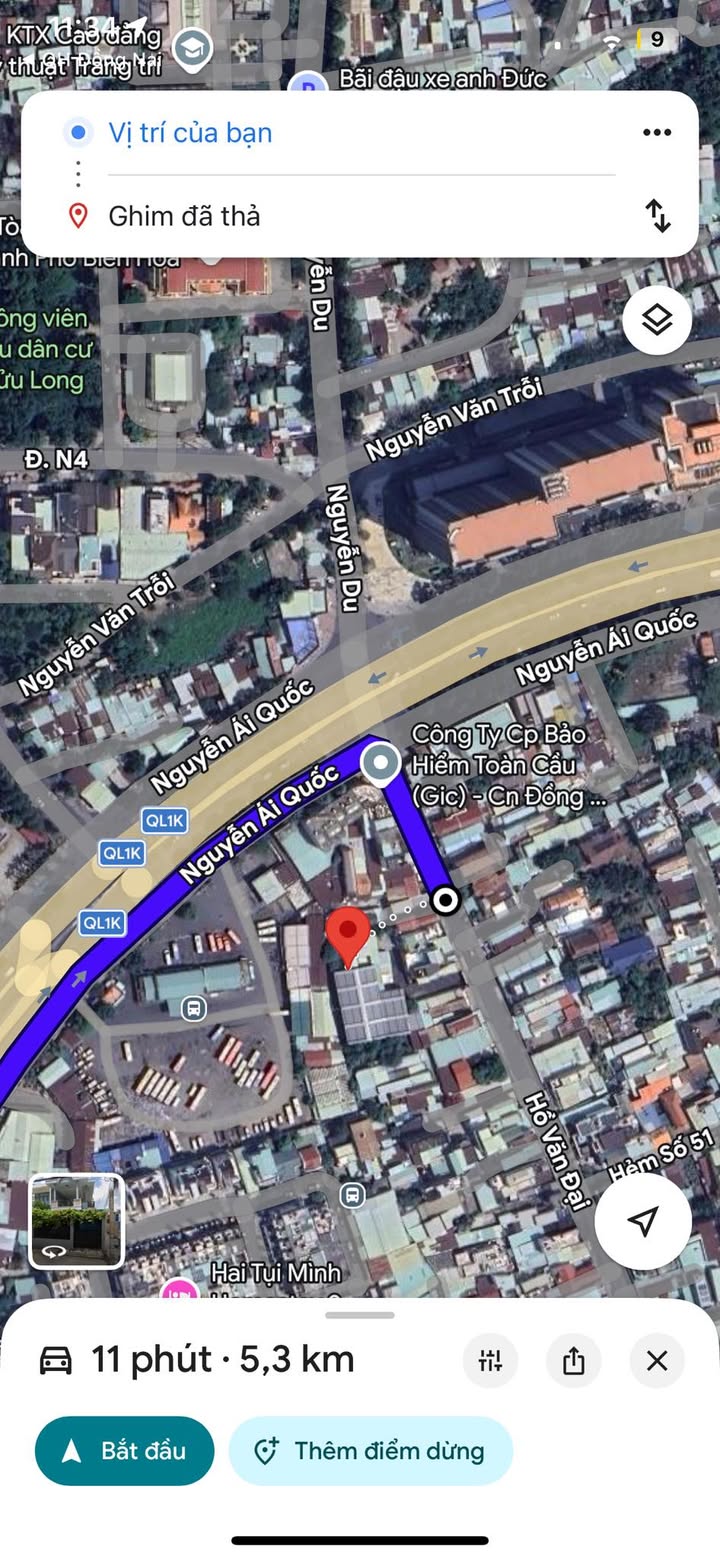
Task: Swap start and destination locations
Action: [x=657, y=215]
